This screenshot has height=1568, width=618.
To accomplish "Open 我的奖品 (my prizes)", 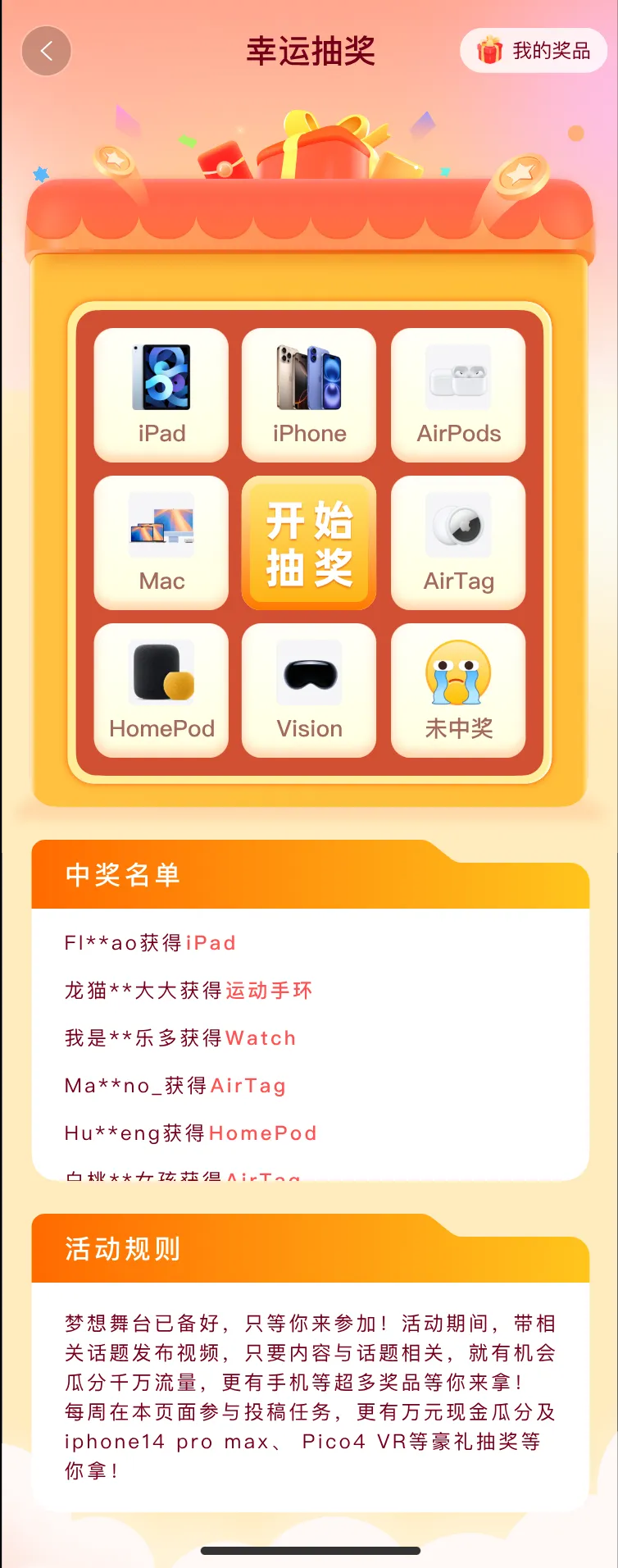I will click(534, 51).
